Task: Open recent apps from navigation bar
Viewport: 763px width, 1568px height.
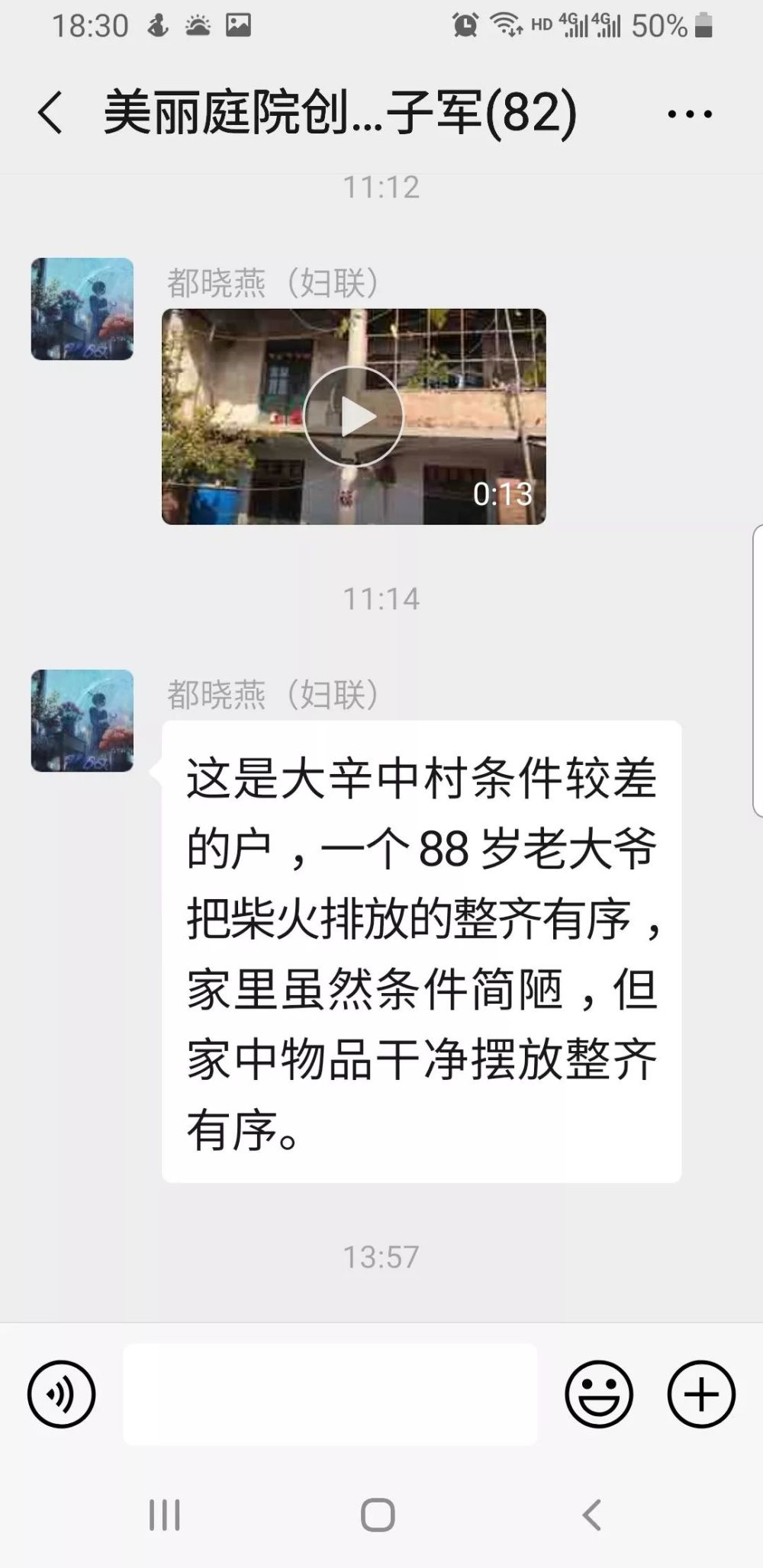Action: click(164, 1515)
